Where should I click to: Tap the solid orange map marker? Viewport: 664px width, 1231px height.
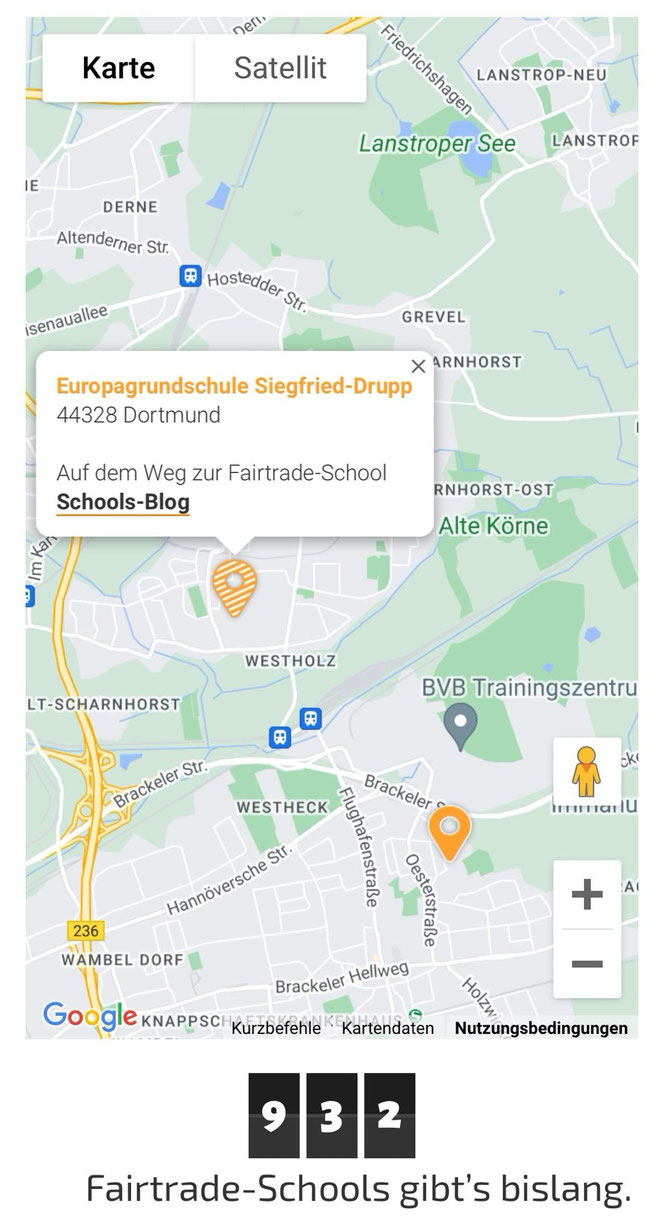pyautogui.click(x=450, y=830)
